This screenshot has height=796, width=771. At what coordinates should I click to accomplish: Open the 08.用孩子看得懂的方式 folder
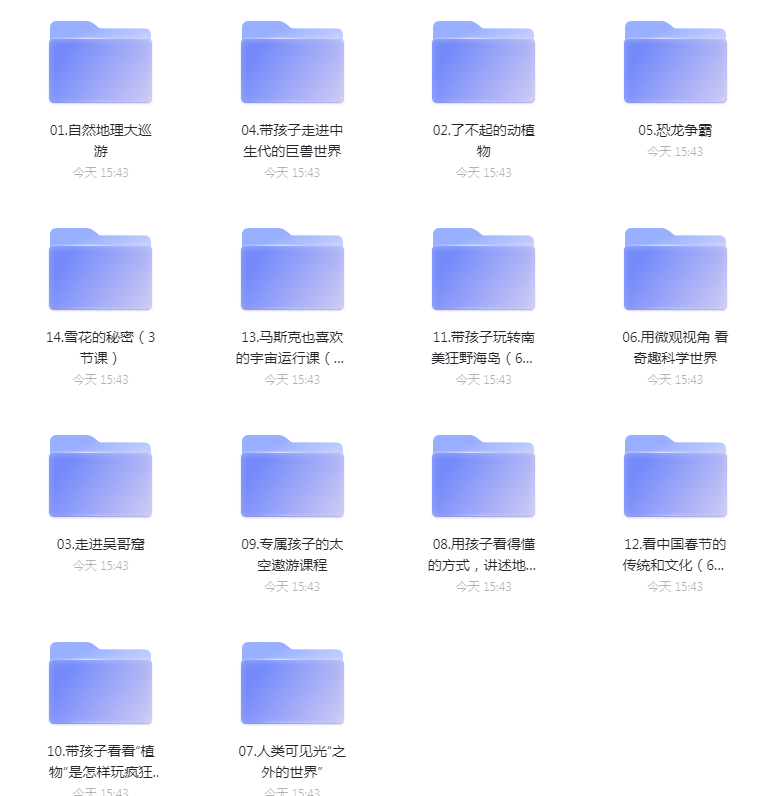tap(483, 477)
